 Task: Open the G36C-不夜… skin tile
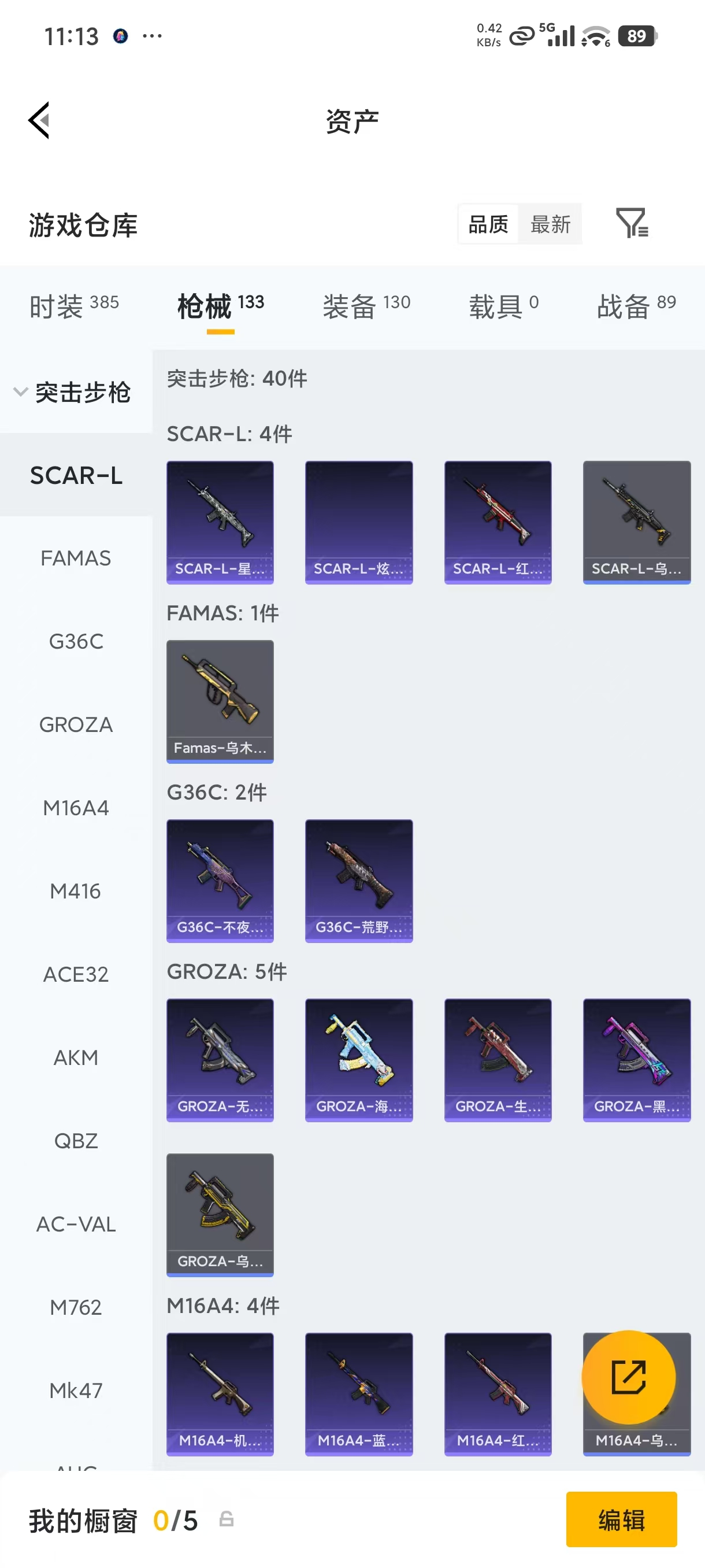(220, 881)
